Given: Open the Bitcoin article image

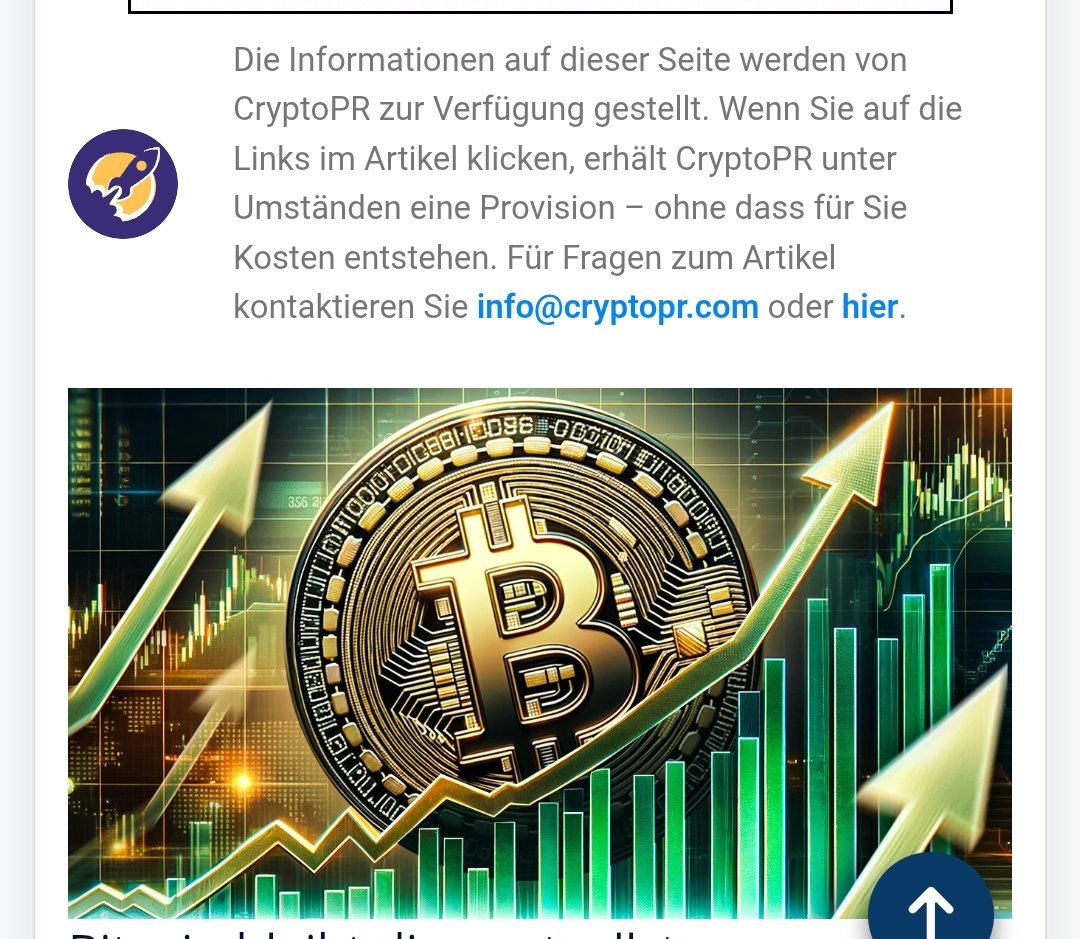Looking at the screenshot, I should (x=539, y=650).
